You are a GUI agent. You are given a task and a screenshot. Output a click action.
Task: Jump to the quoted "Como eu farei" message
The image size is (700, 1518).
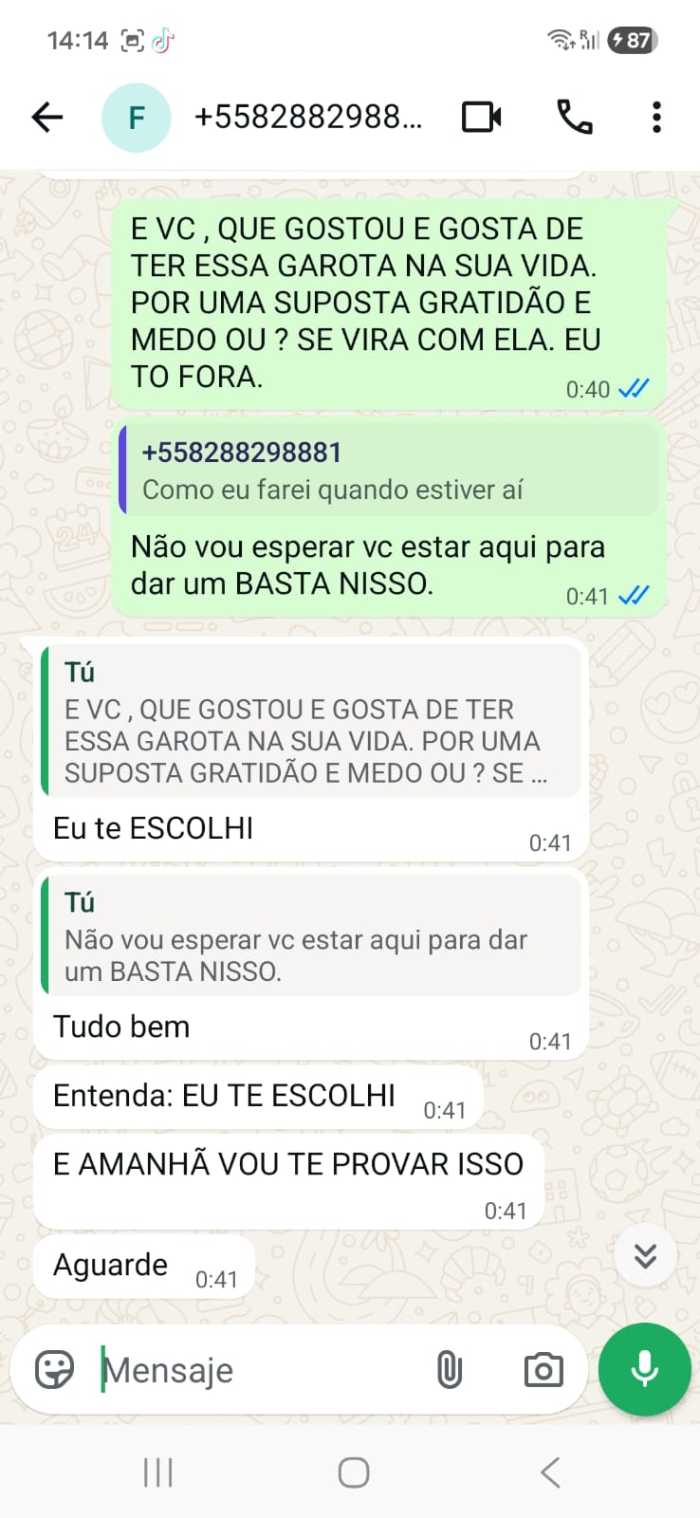coord(390,471)
